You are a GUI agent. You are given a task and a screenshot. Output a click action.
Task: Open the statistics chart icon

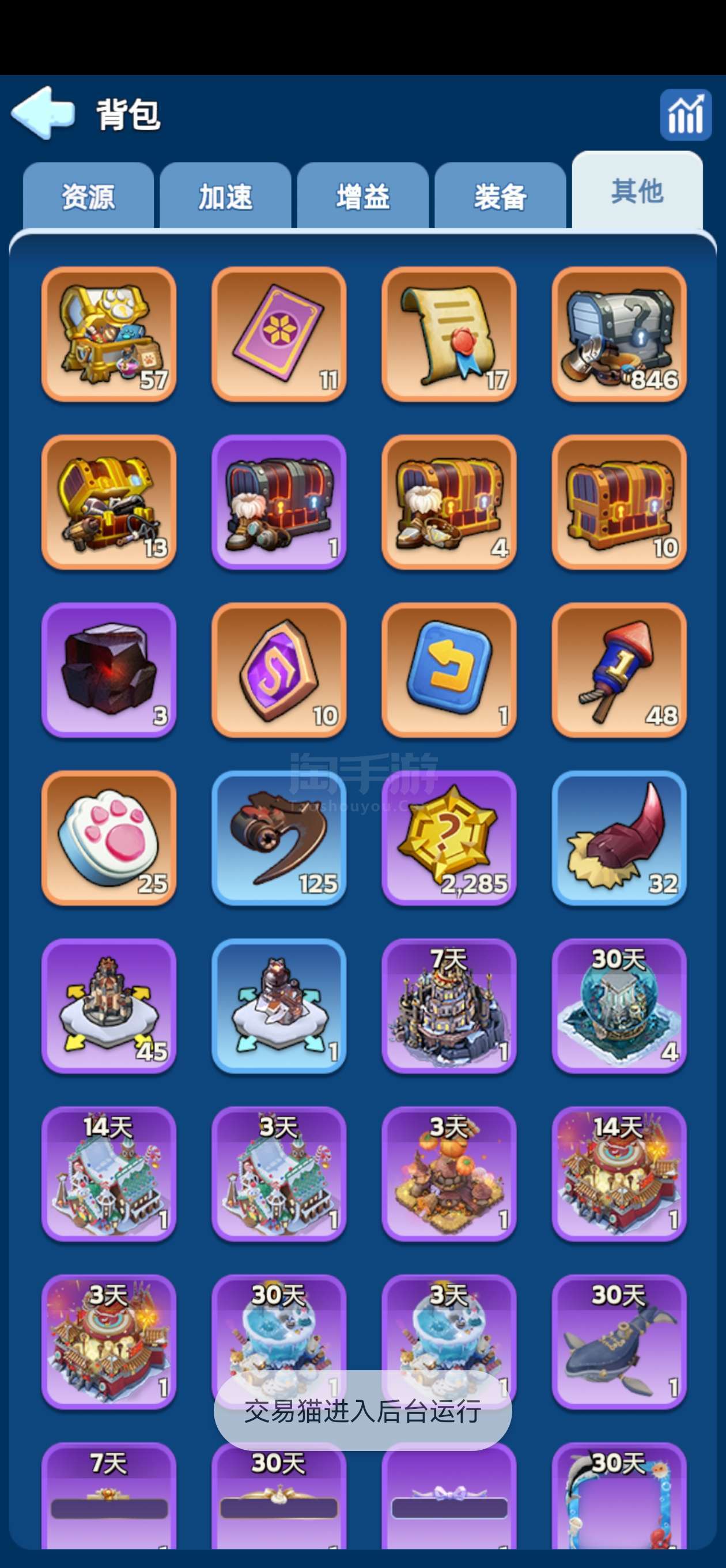pos(685,115)
